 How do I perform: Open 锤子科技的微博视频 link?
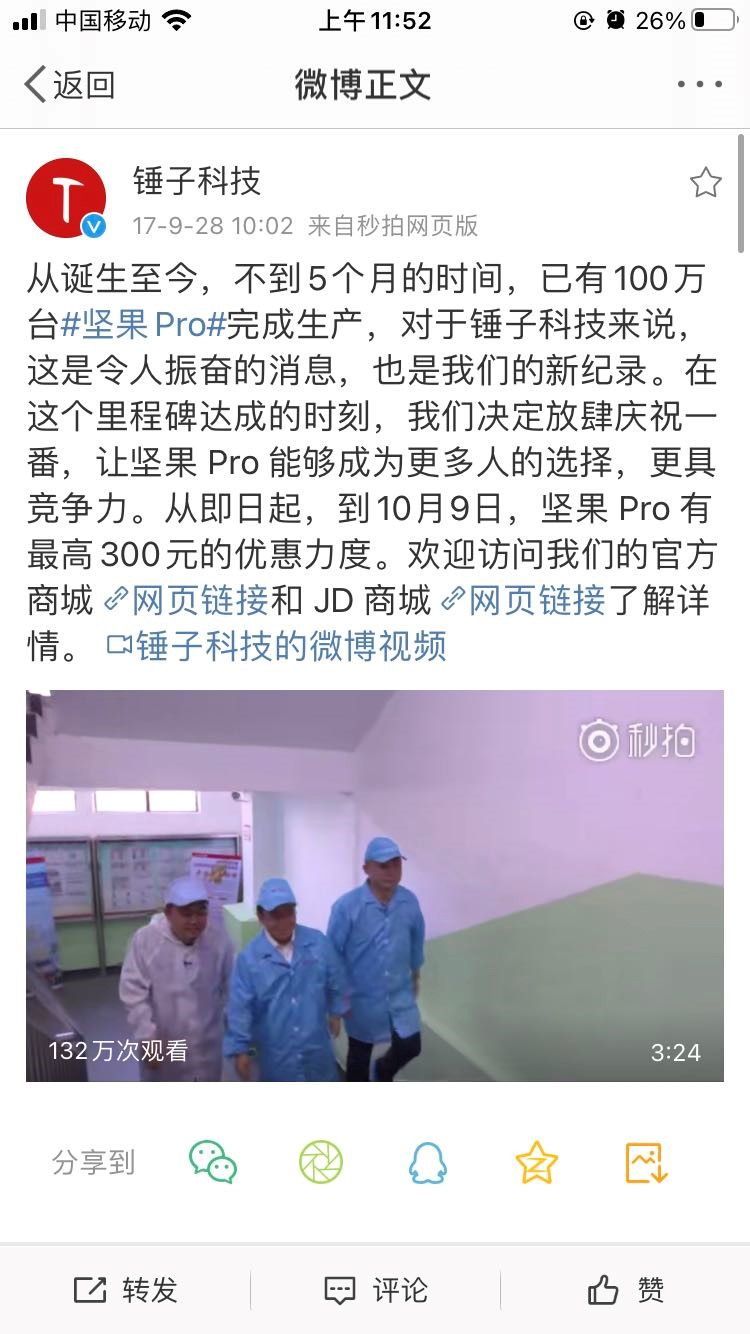[278, 647]
